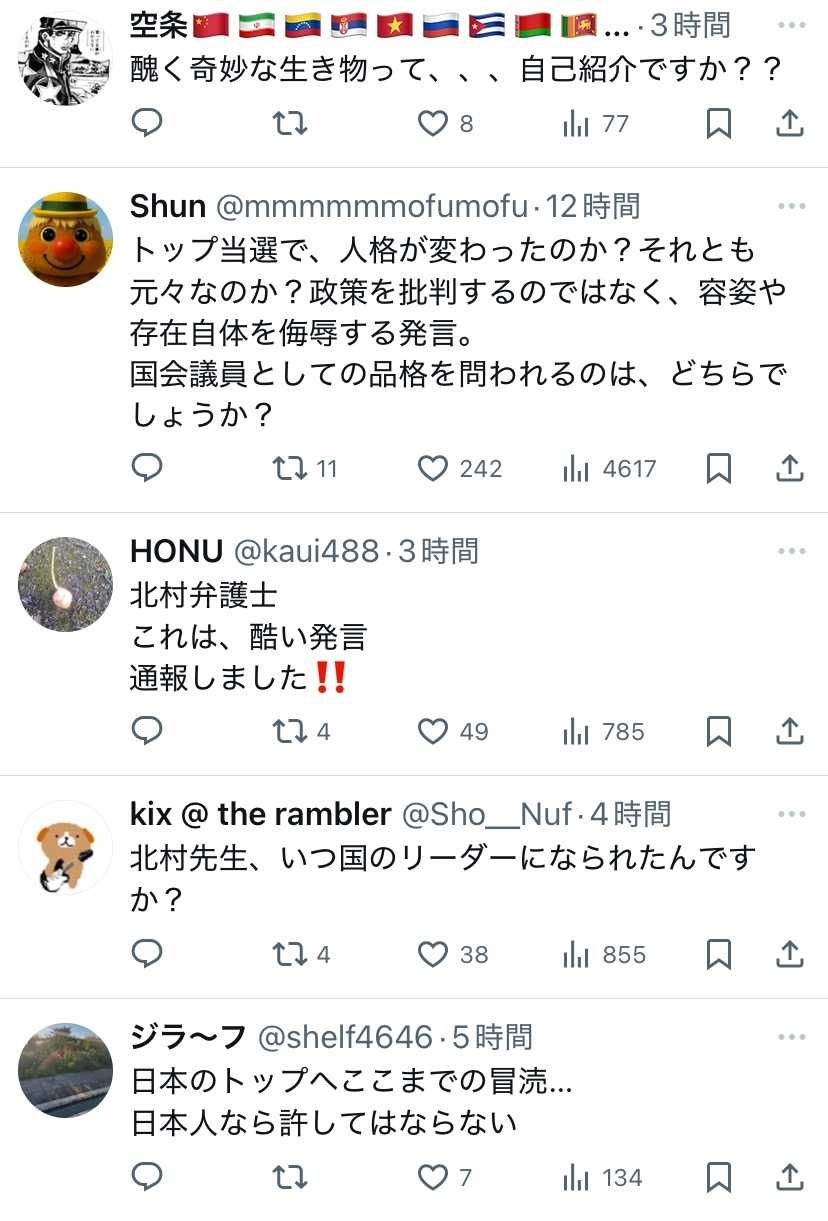
Task: Reply to 空条's post
Action: coord(147,123)
